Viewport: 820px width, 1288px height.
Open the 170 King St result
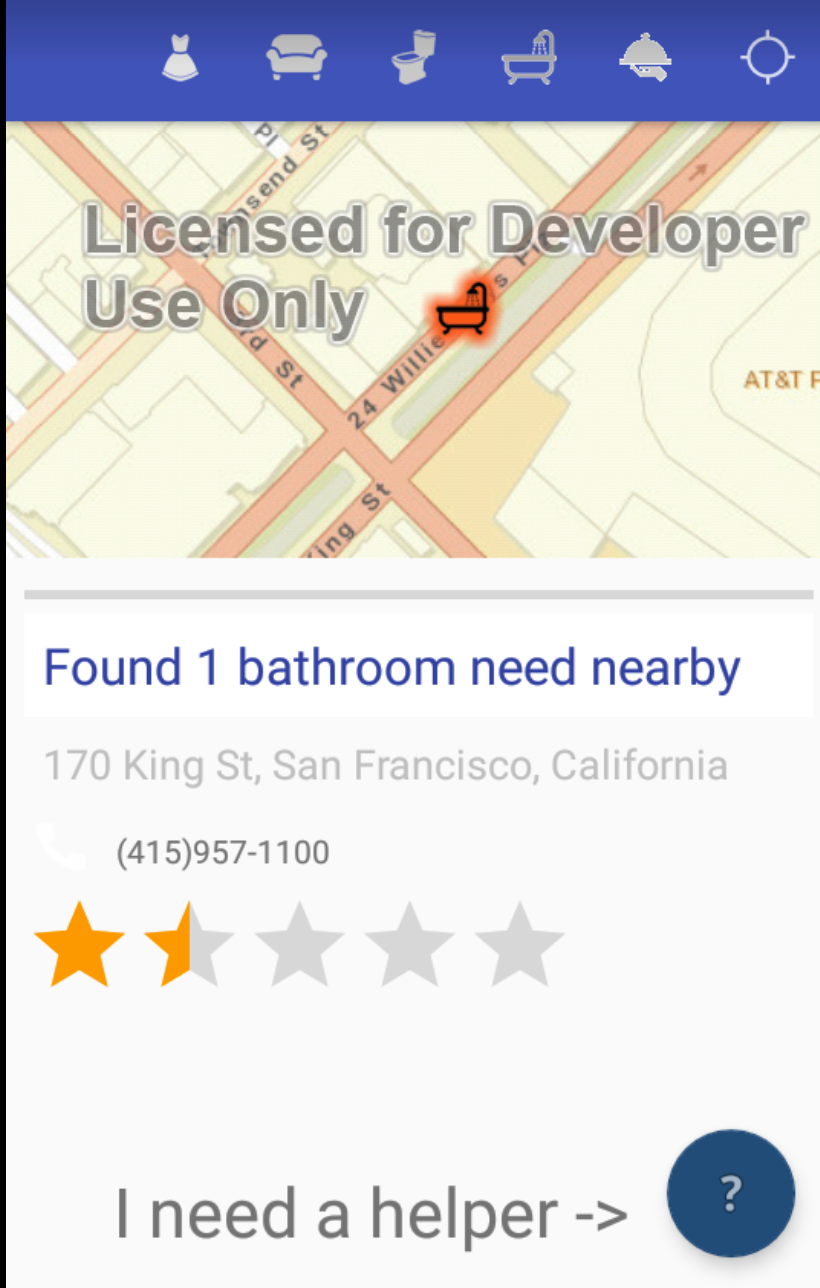click(x=385, y=766)
